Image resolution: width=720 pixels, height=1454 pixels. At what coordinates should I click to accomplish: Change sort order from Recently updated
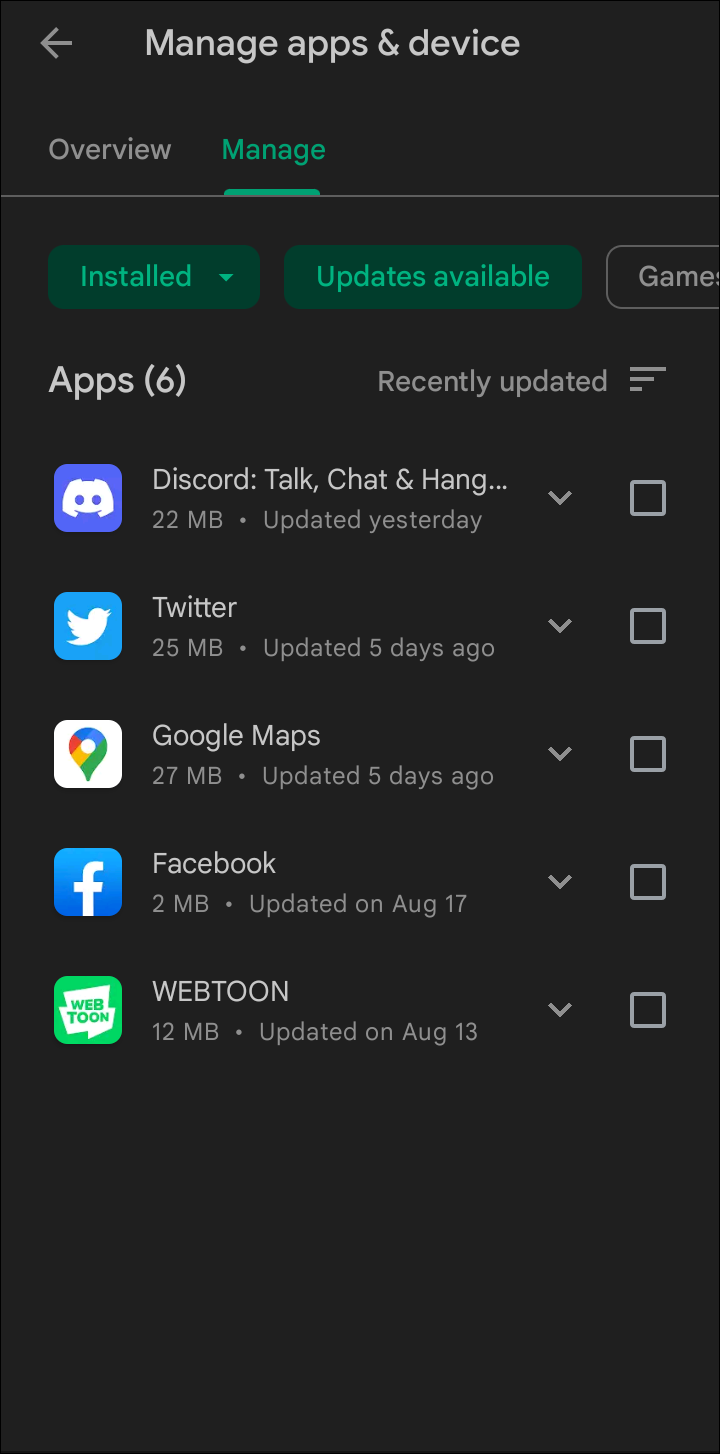pyautogui.click(x=647, y=381)
